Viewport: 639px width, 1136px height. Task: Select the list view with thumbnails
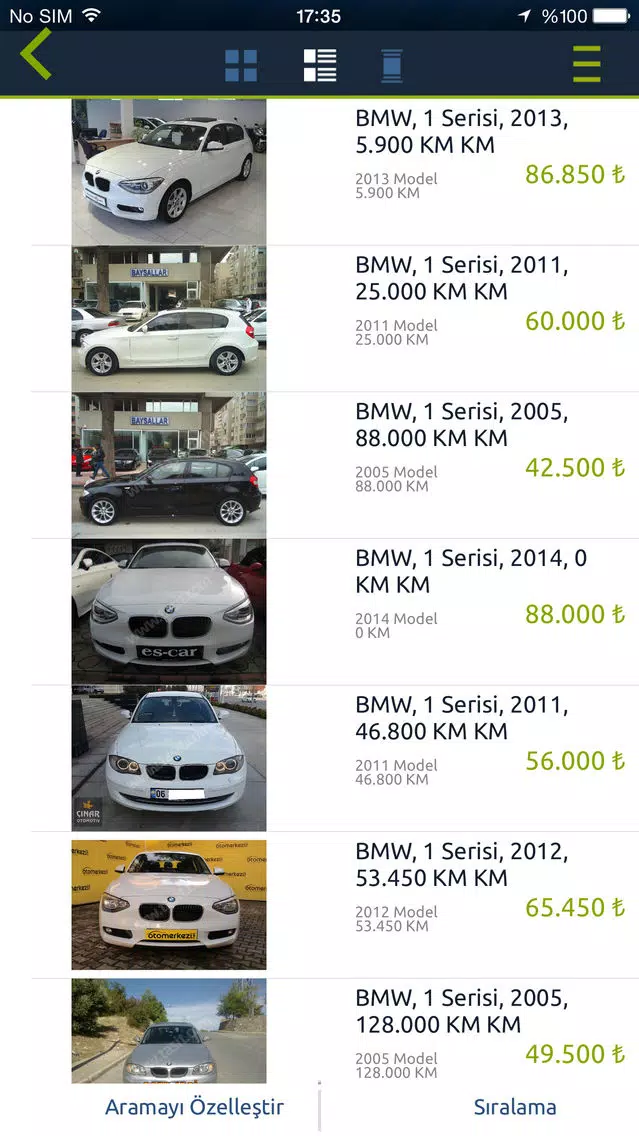tap(320, 66)
